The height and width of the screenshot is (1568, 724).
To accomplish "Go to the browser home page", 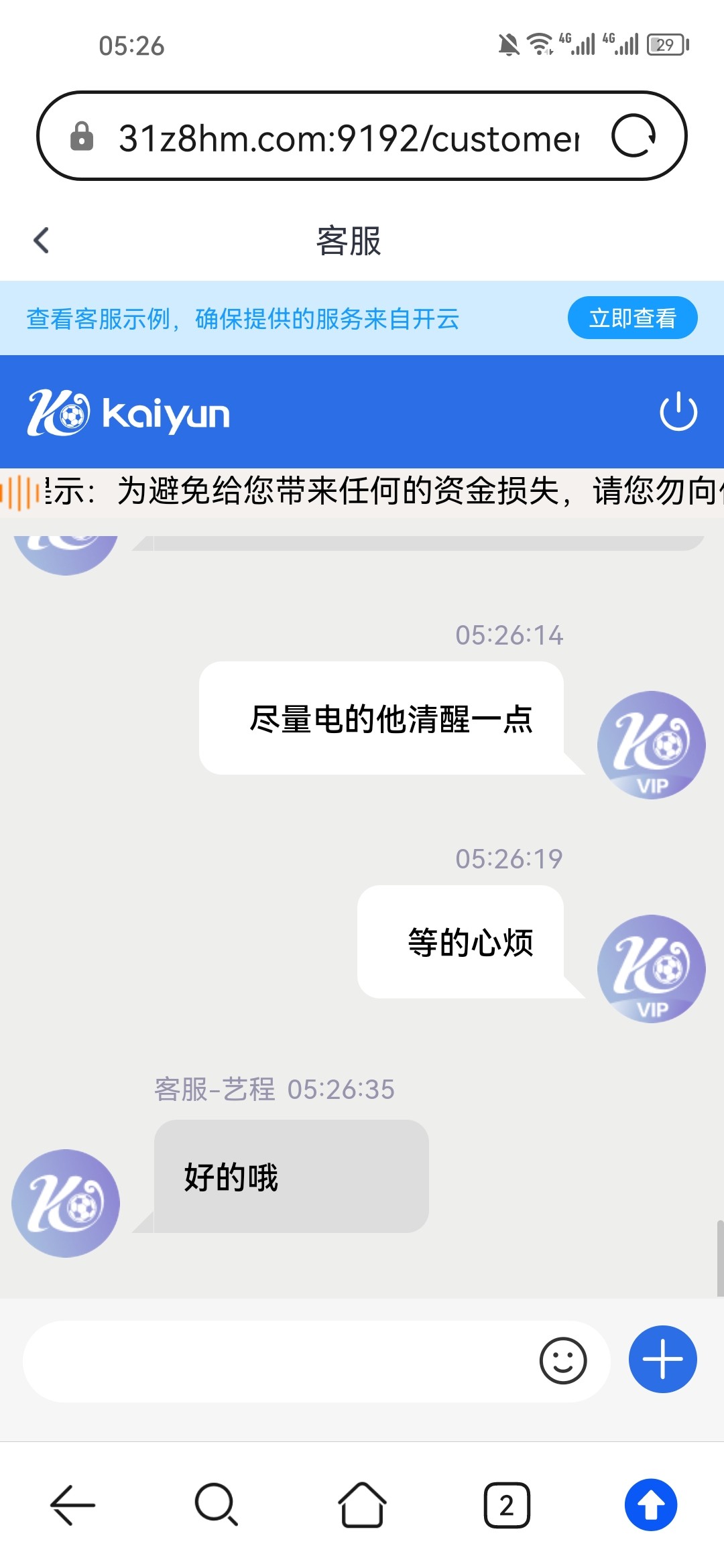I will 362,1505.
